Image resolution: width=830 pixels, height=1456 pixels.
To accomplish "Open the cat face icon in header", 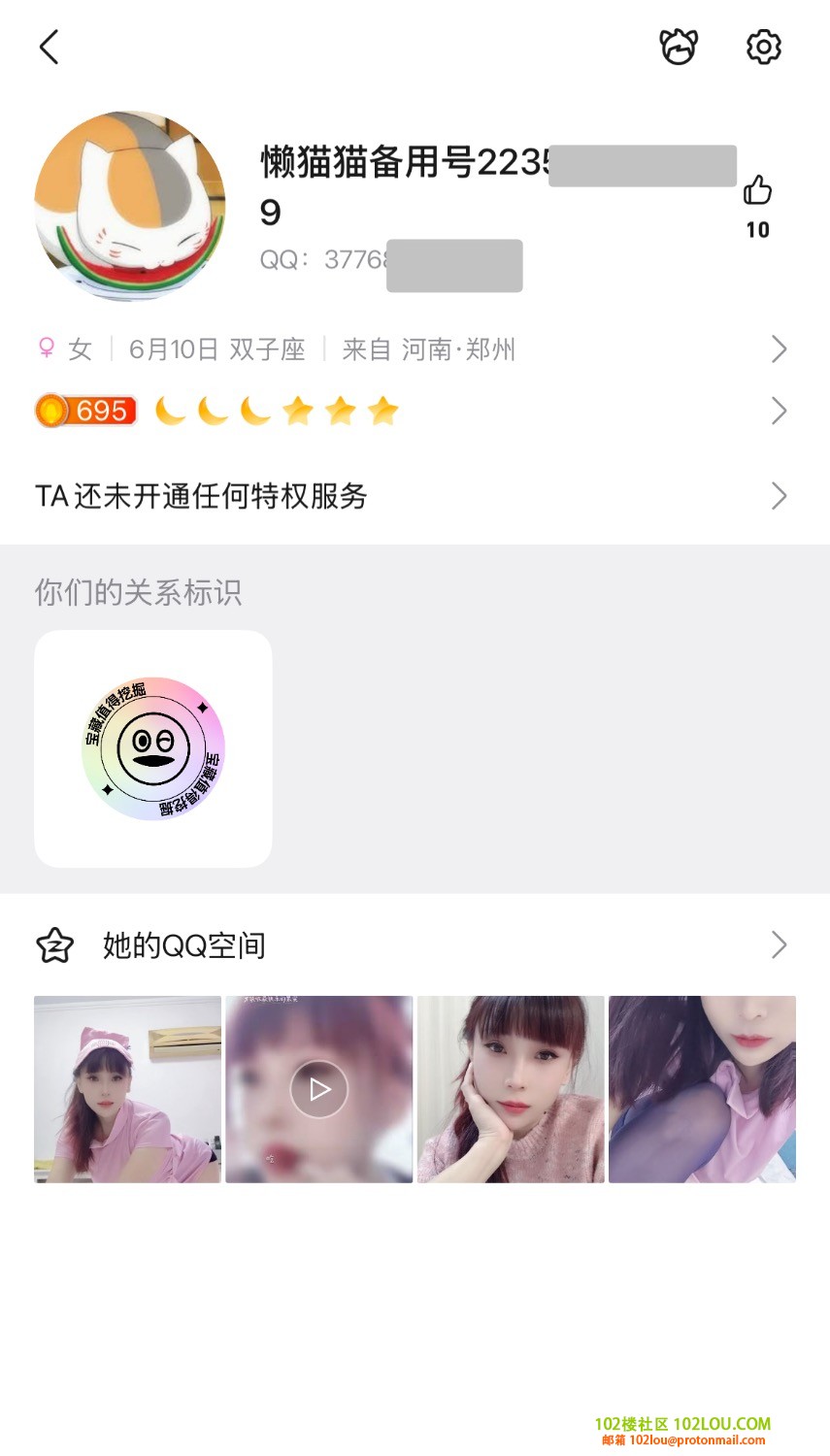I will click(x=679, y=47).
